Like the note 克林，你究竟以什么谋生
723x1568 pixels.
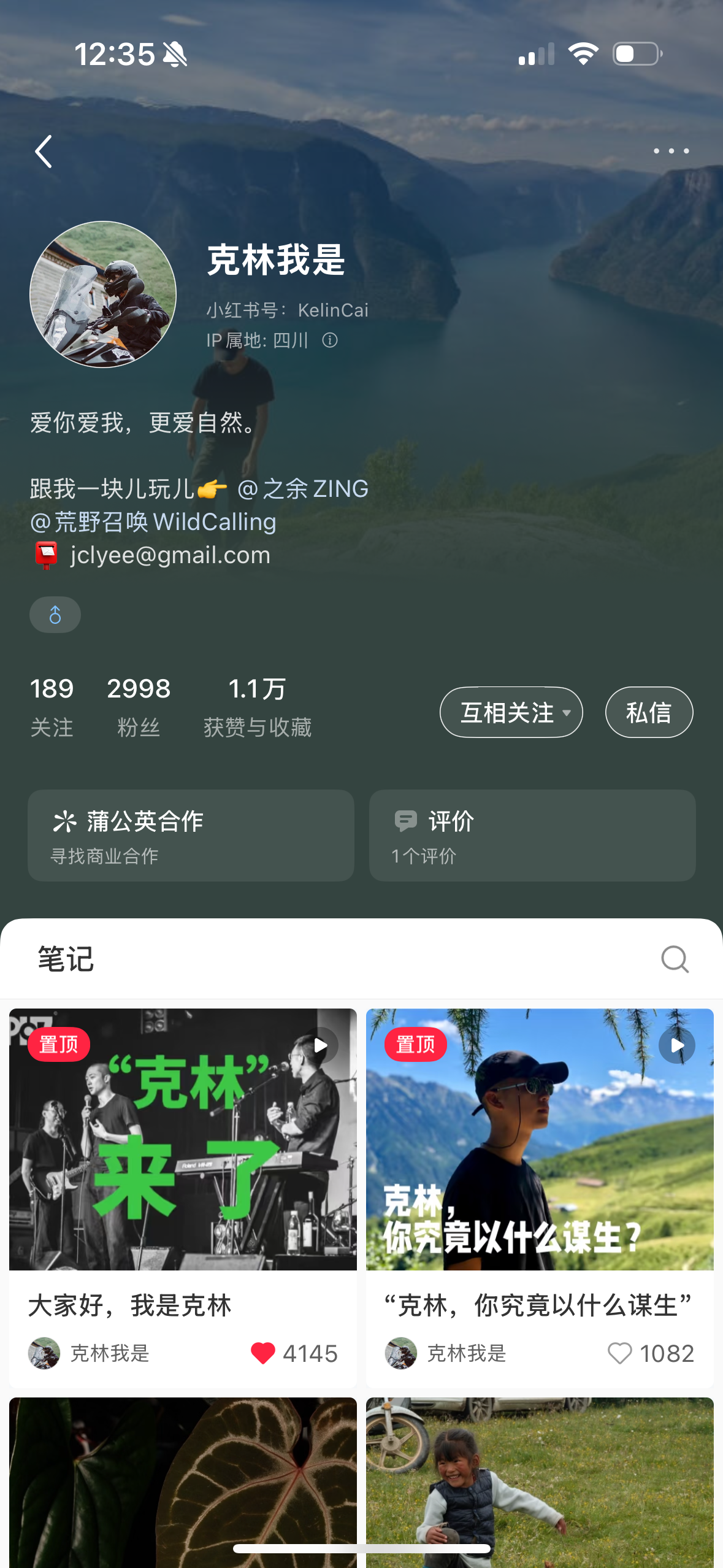619,1353
